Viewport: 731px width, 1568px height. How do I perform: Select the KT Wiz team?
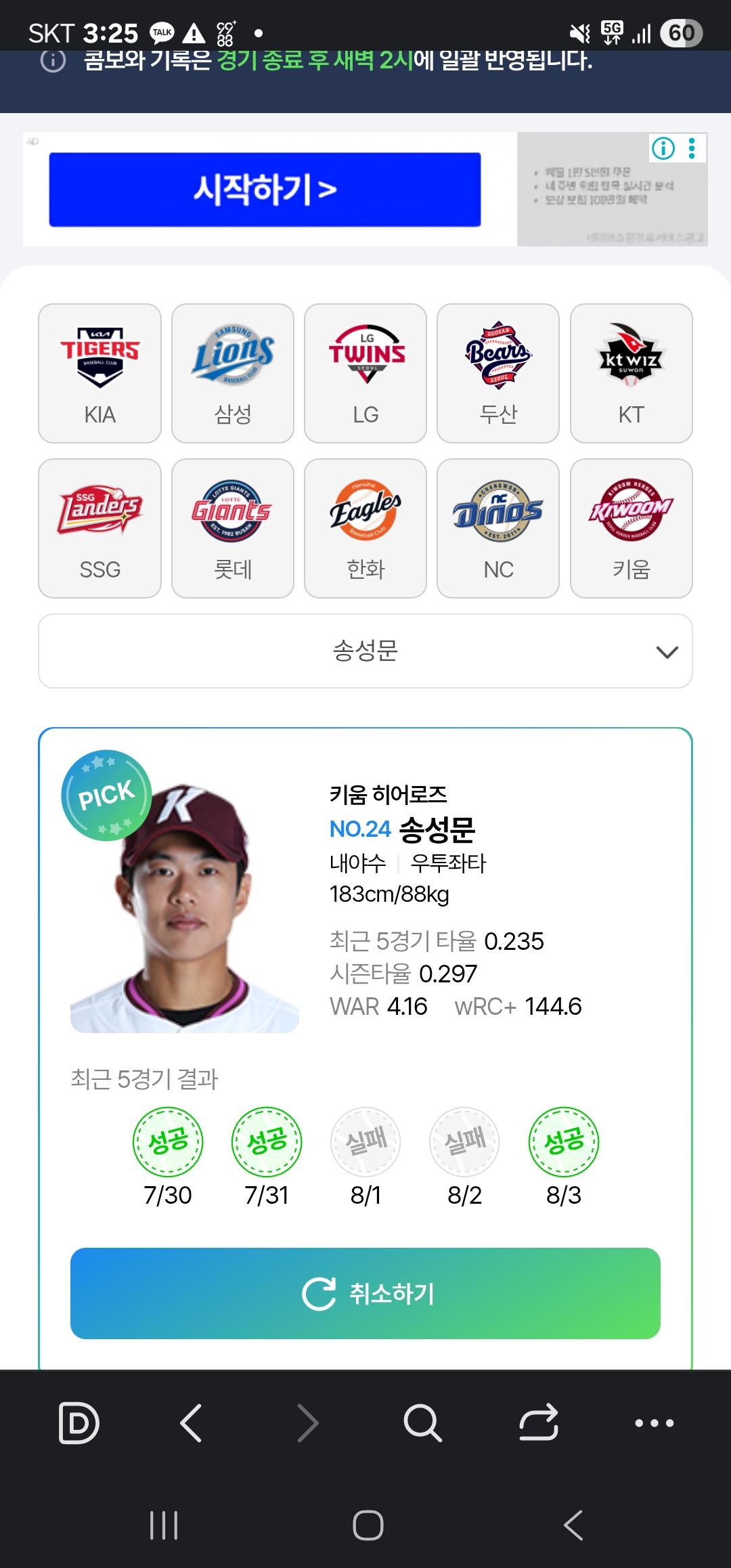631,373
